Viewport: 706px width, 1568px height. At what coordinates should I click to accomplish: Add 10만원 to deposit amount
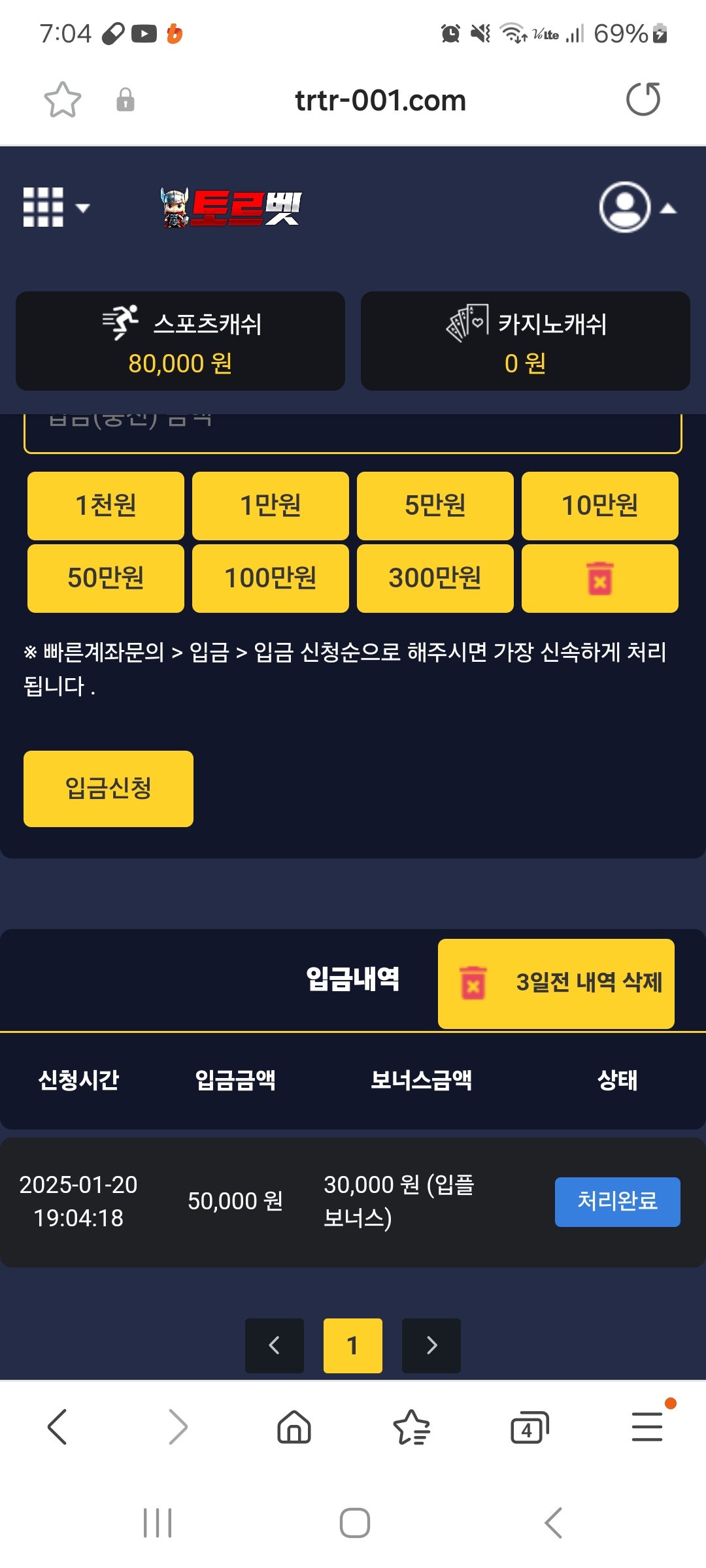coord(600,506)
